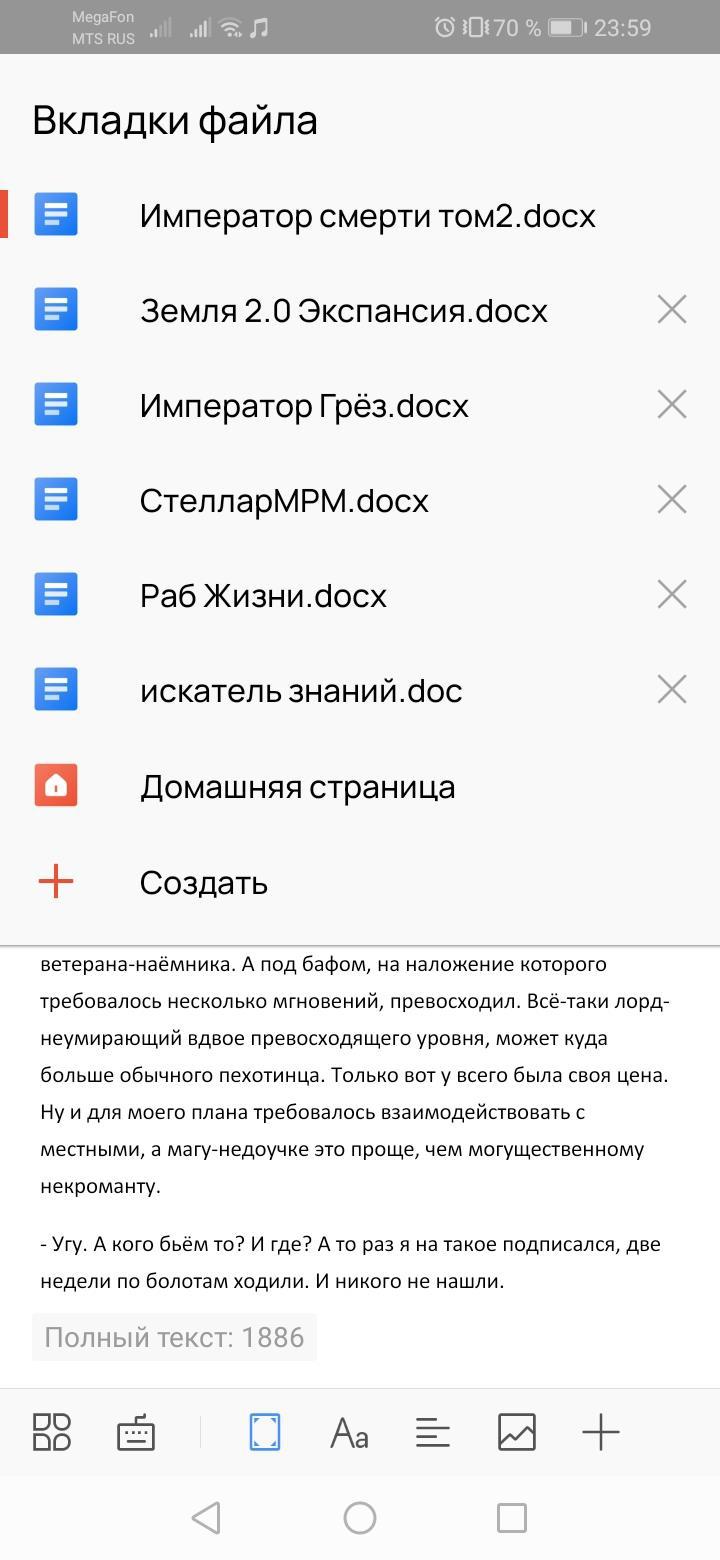Close the СтелларМРМ.docx tab
This screenshot has width=720, height=1560.
pyautogui.click(x=672, y=499)
